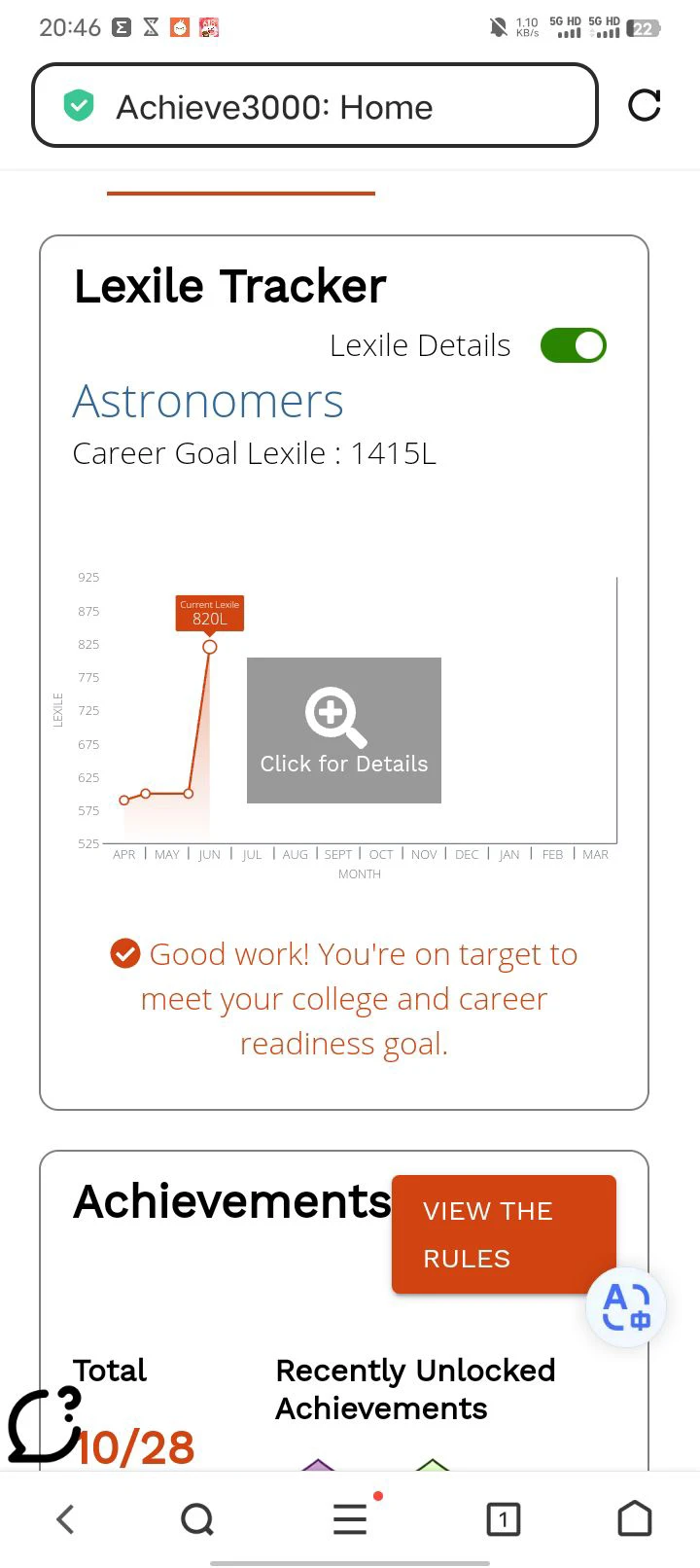
Task: Reload the page with the refresh icon
Action: click(x=644, y=105)
